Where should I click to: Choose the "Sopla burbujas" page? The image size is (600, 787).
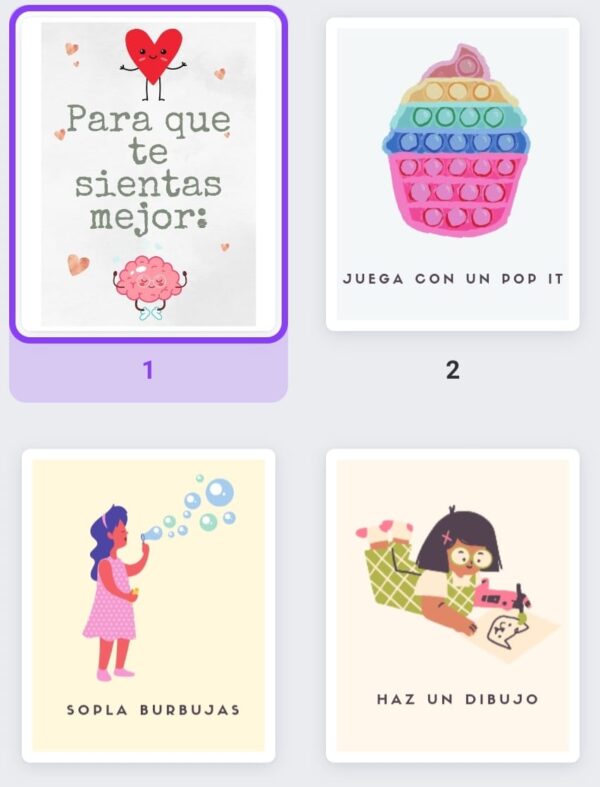click(x=148, y=605)
